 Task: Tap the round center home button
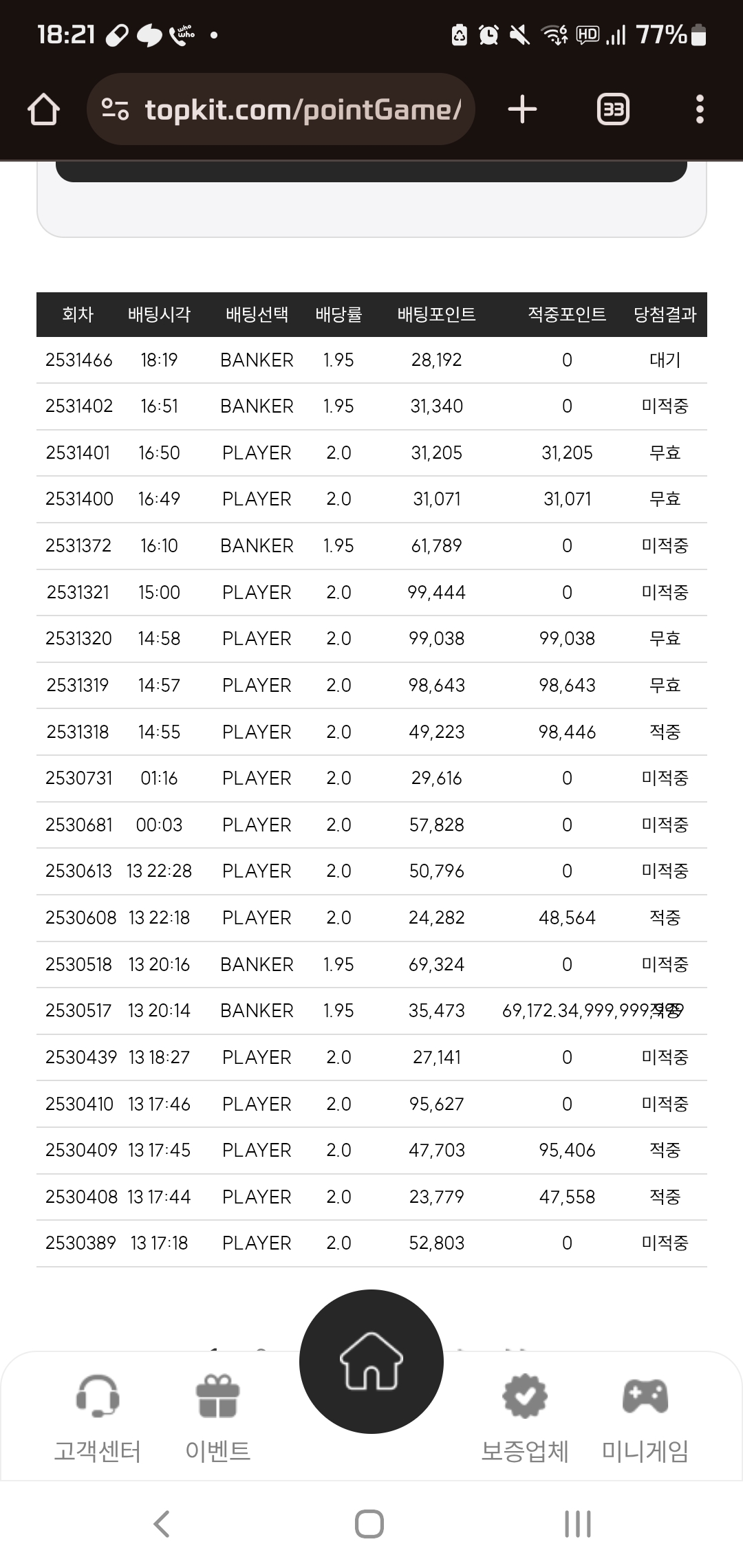point(371,1361)
